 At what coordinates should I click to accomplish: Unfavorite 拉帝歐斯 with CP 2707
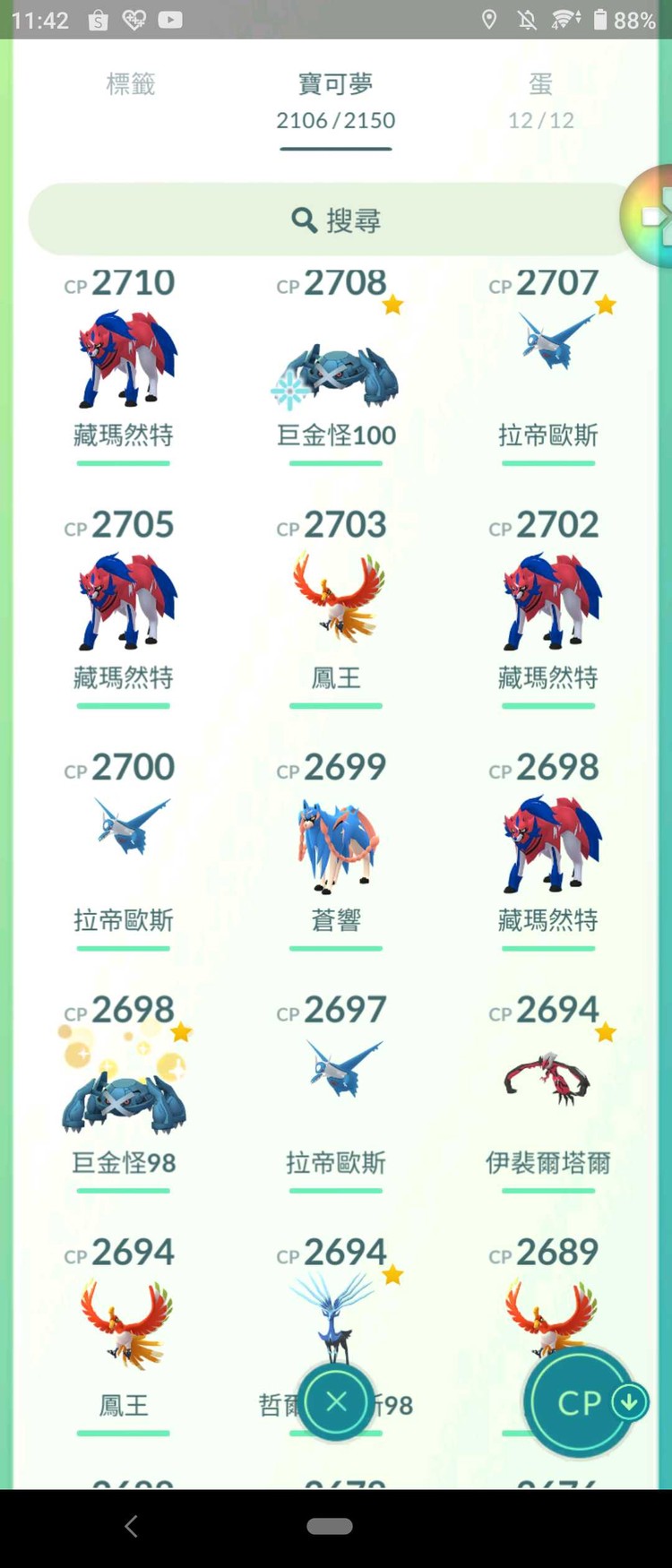[x=605, y=305]
